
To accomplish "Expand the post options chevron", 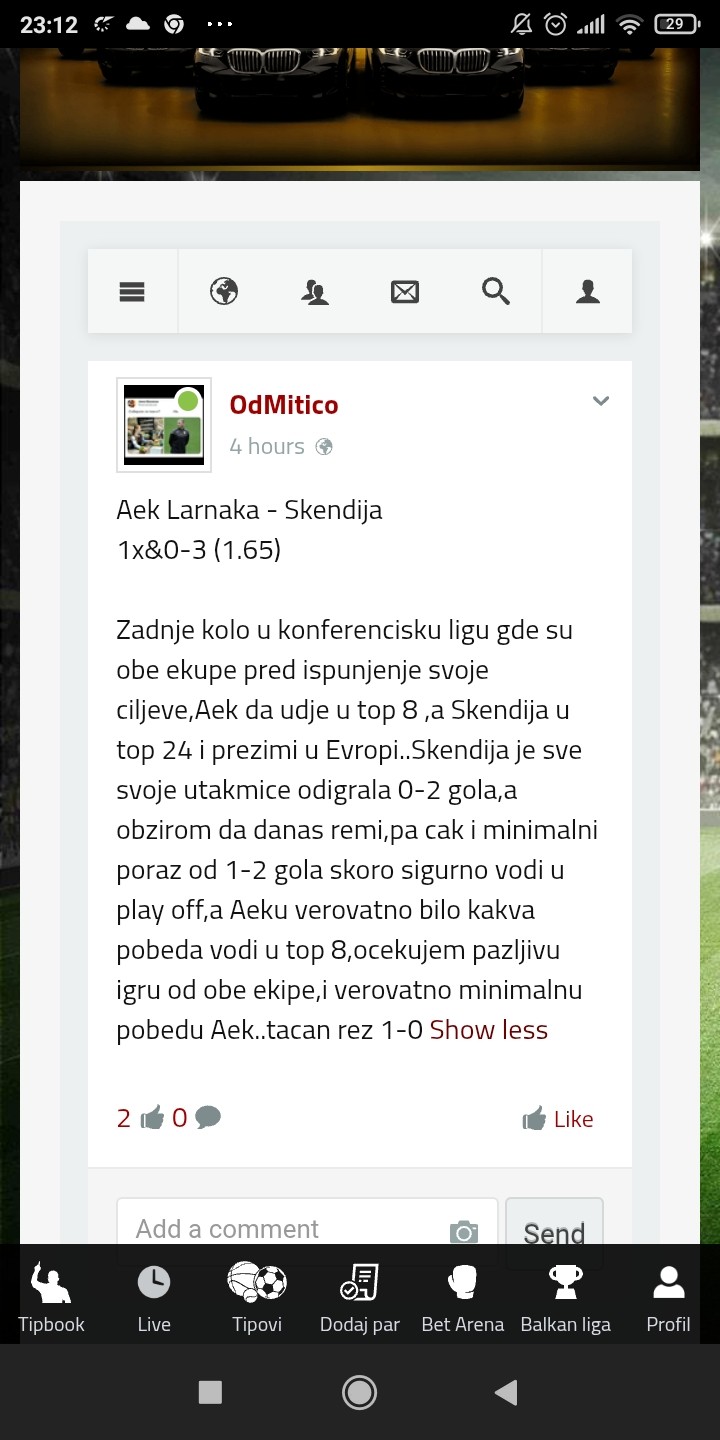I will (600, 401).
